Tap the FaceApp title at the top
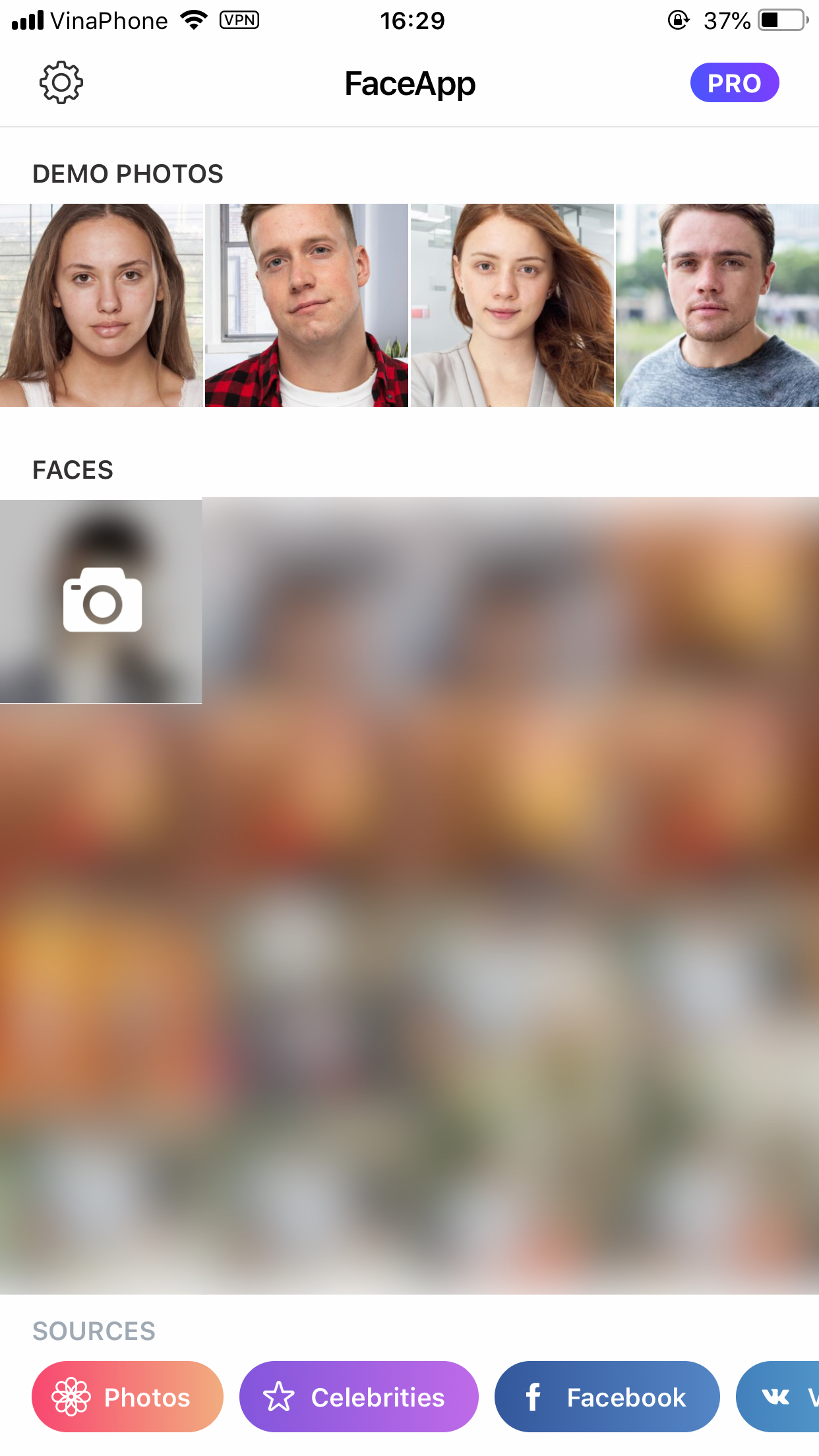 (409, 83)
